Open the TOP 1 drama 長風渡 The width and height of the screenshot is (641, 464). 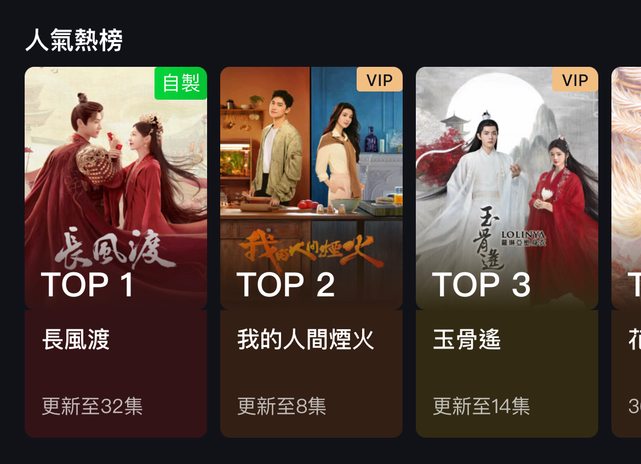tap(115, 250)
